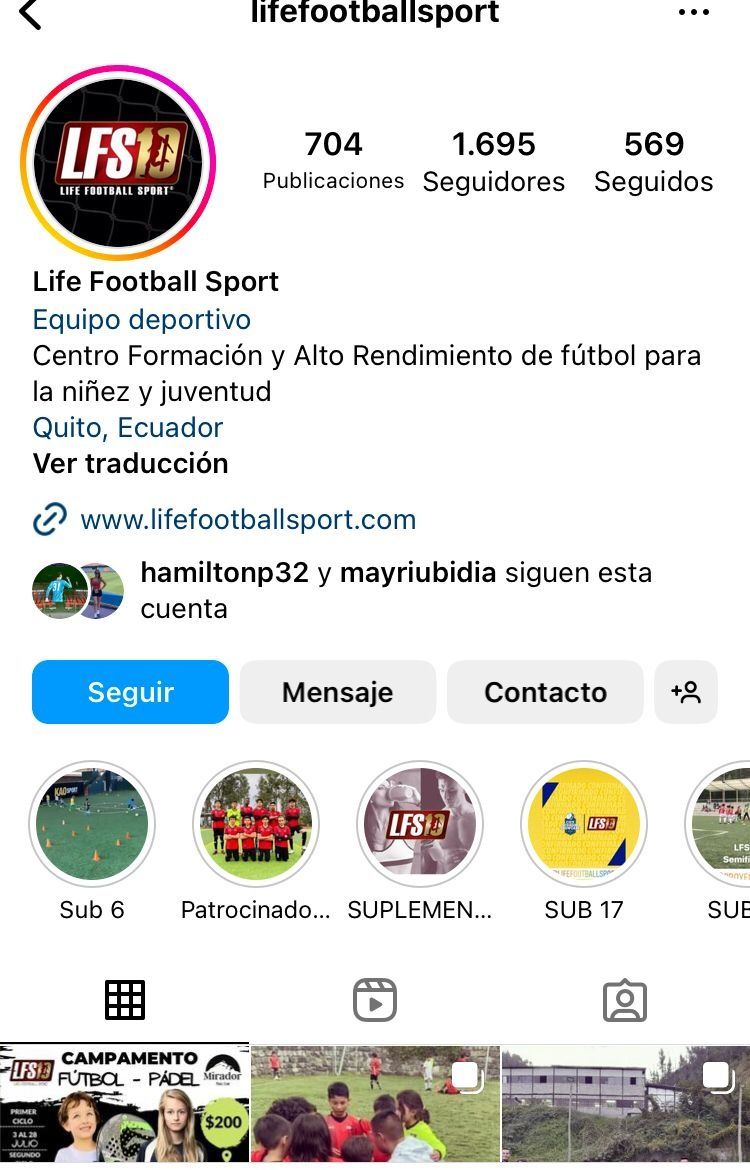Viewport: 750px width, 1170px height.
Task: Switch to the Reels tab
Action: [x=375, y=1000]
